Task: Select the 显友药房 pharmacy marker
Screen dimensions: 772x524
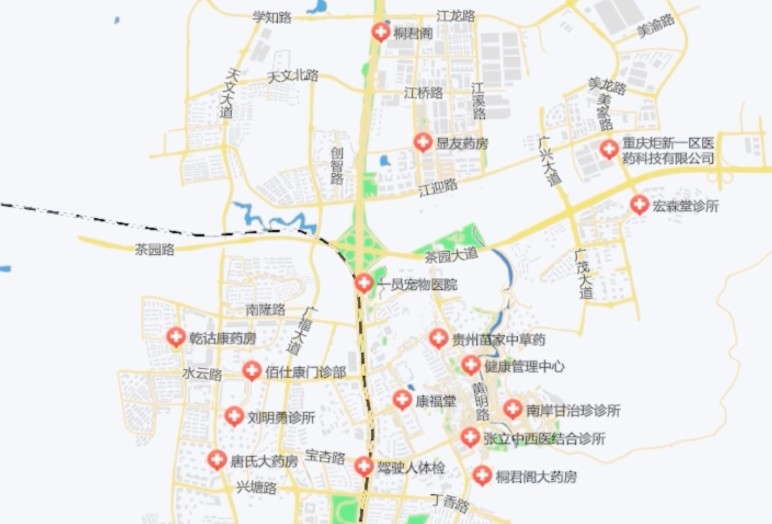Action: click(423, 143)
